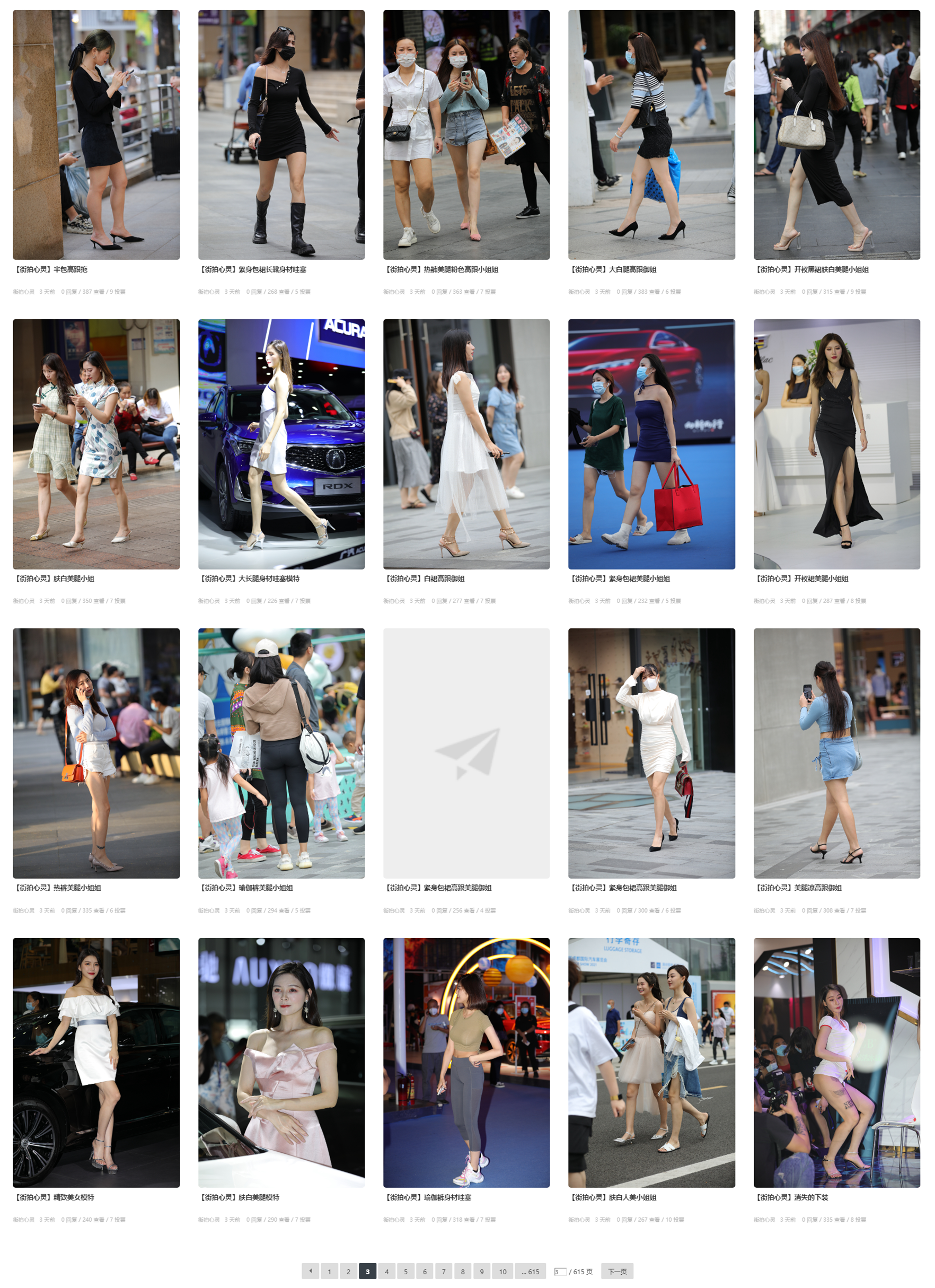This screenshot has width=935, height=1288.
Task: Open the 肤白人美小姐姐 title link
Action: point(613,1197)
